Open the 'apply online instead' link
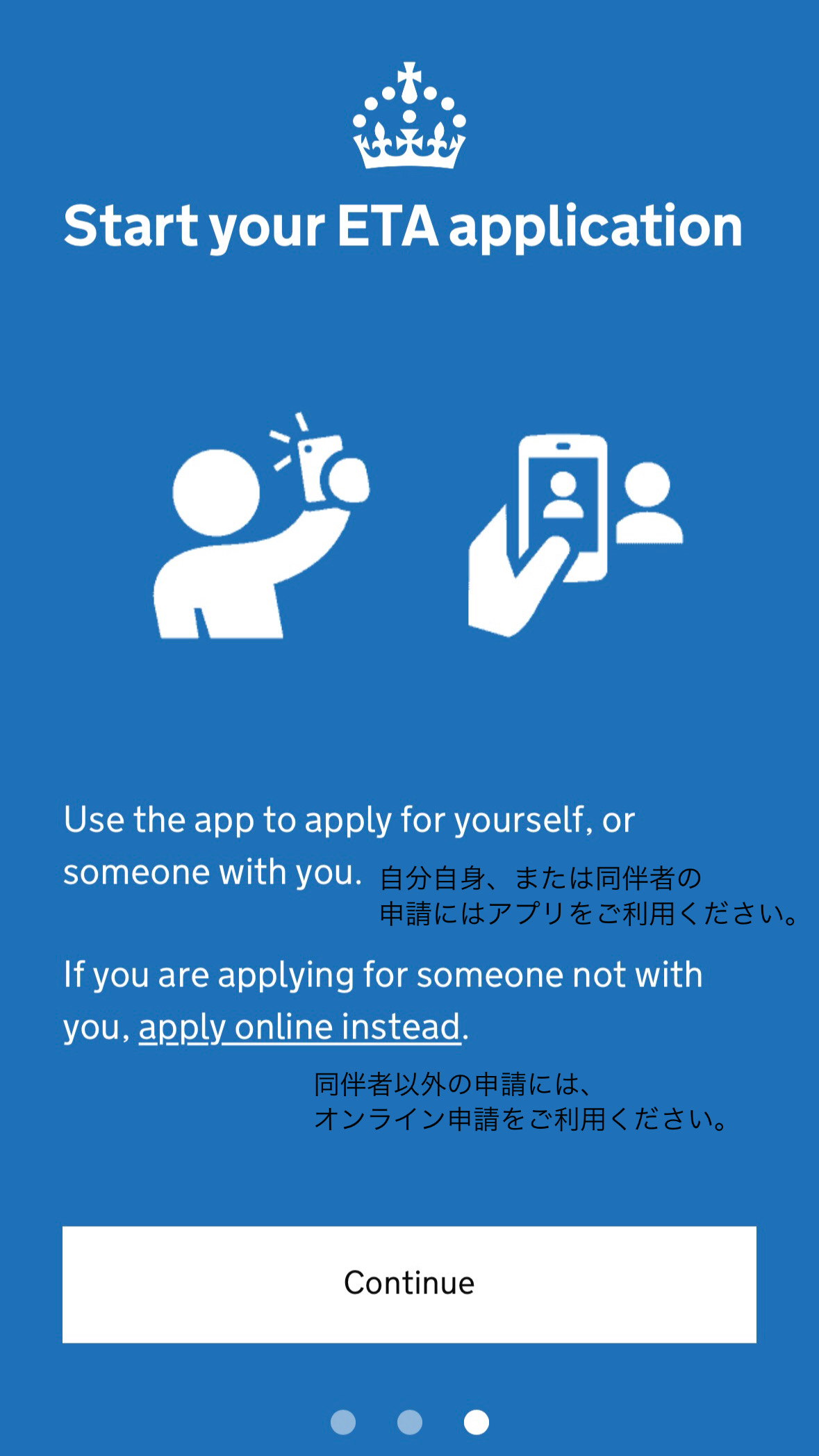The height and width of the screenshot is (1456, 819). pos(299,1027)
